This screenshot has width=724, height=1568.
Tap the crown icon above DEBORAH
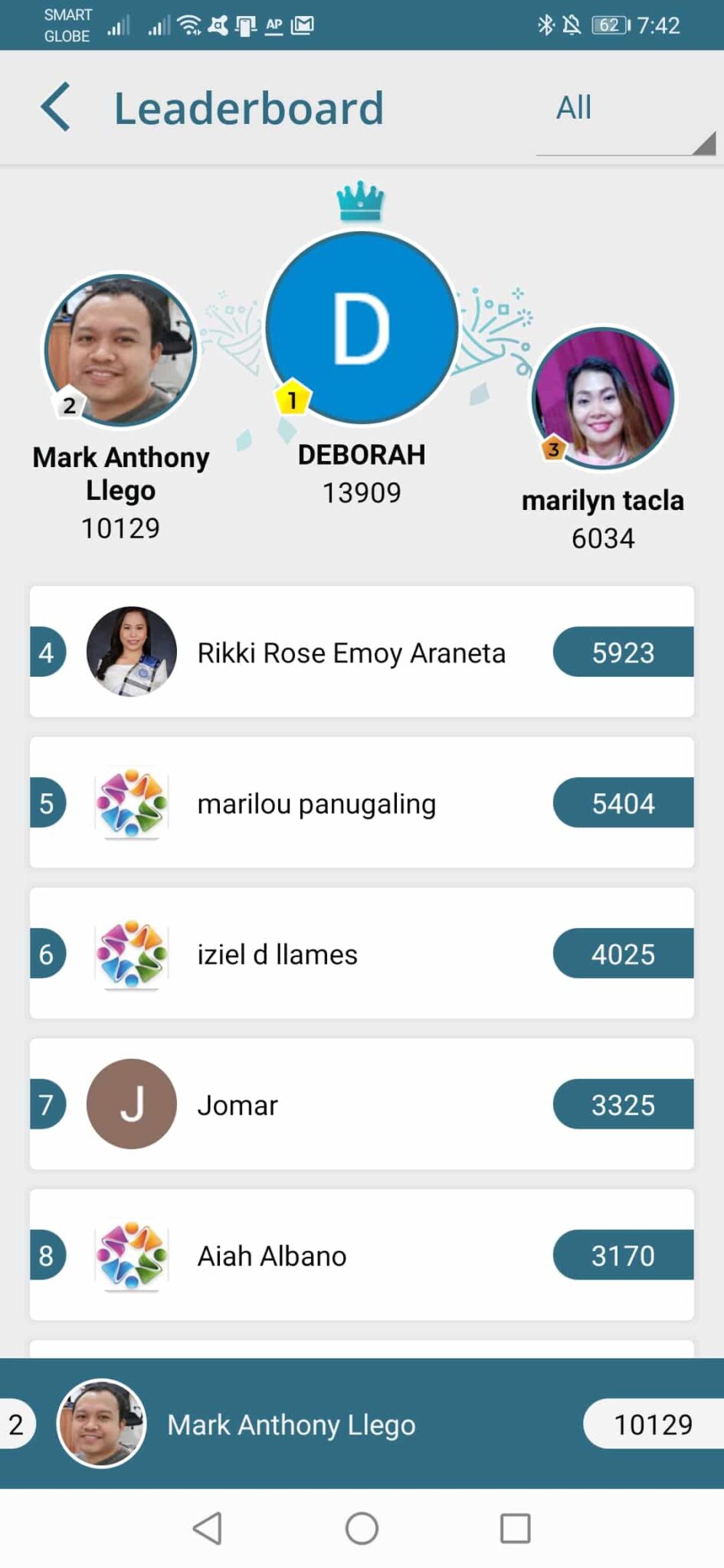360,200
